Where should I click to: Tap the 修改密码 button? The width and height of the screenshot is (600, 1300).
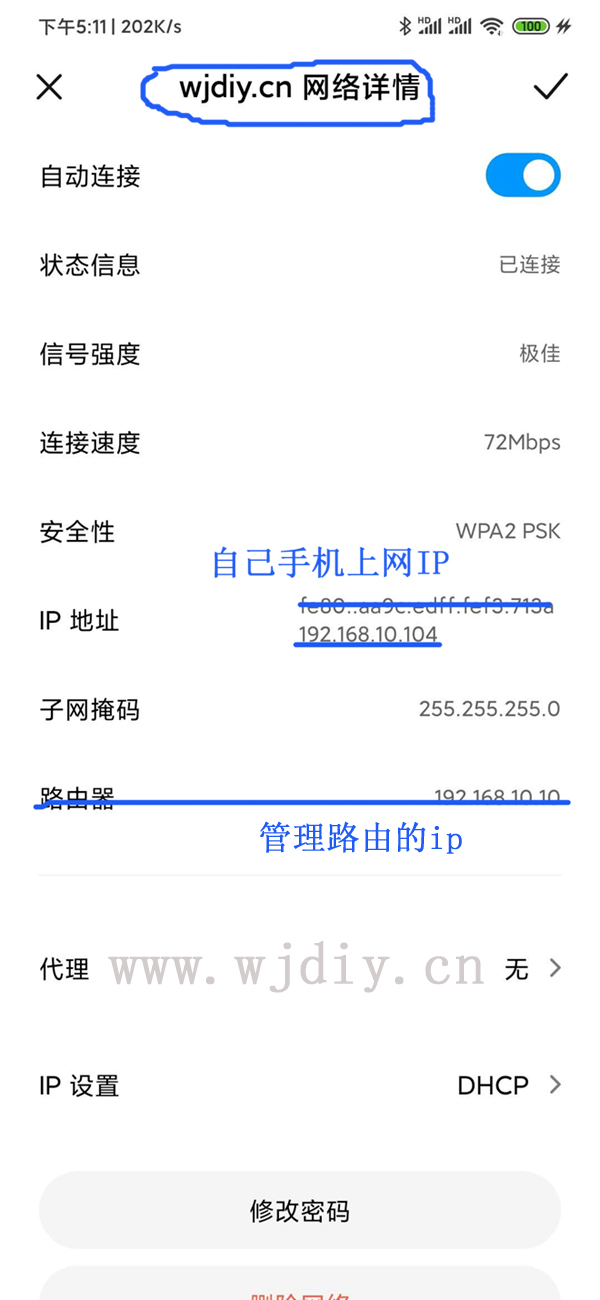(x=300, y=1211)
